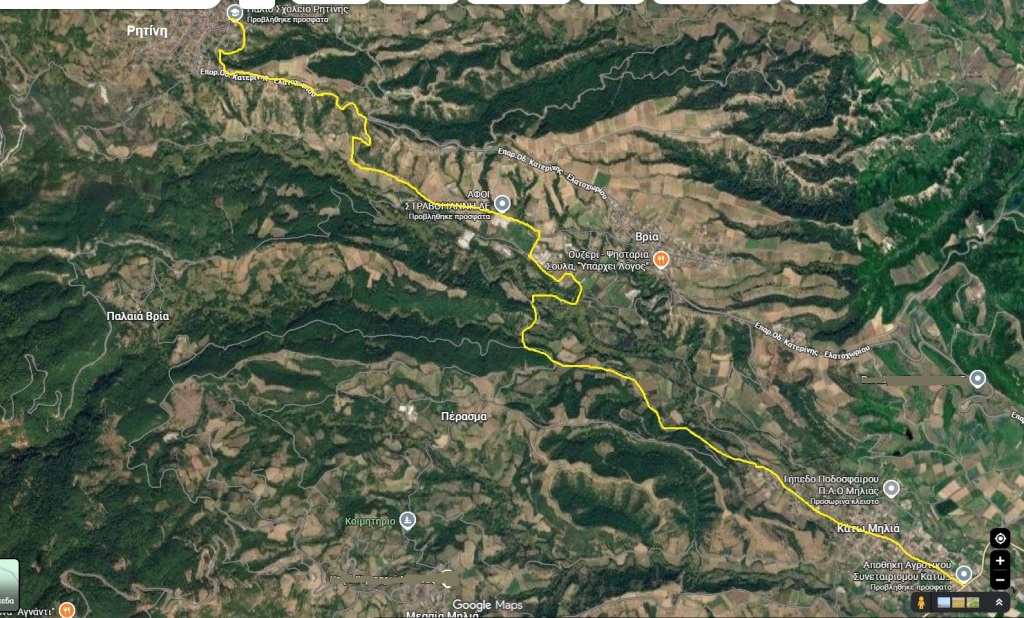Open the Ουζερί - Ψησταριά Σούλα restaurant pin
The image size is (1024, 618).
point(661,260)
